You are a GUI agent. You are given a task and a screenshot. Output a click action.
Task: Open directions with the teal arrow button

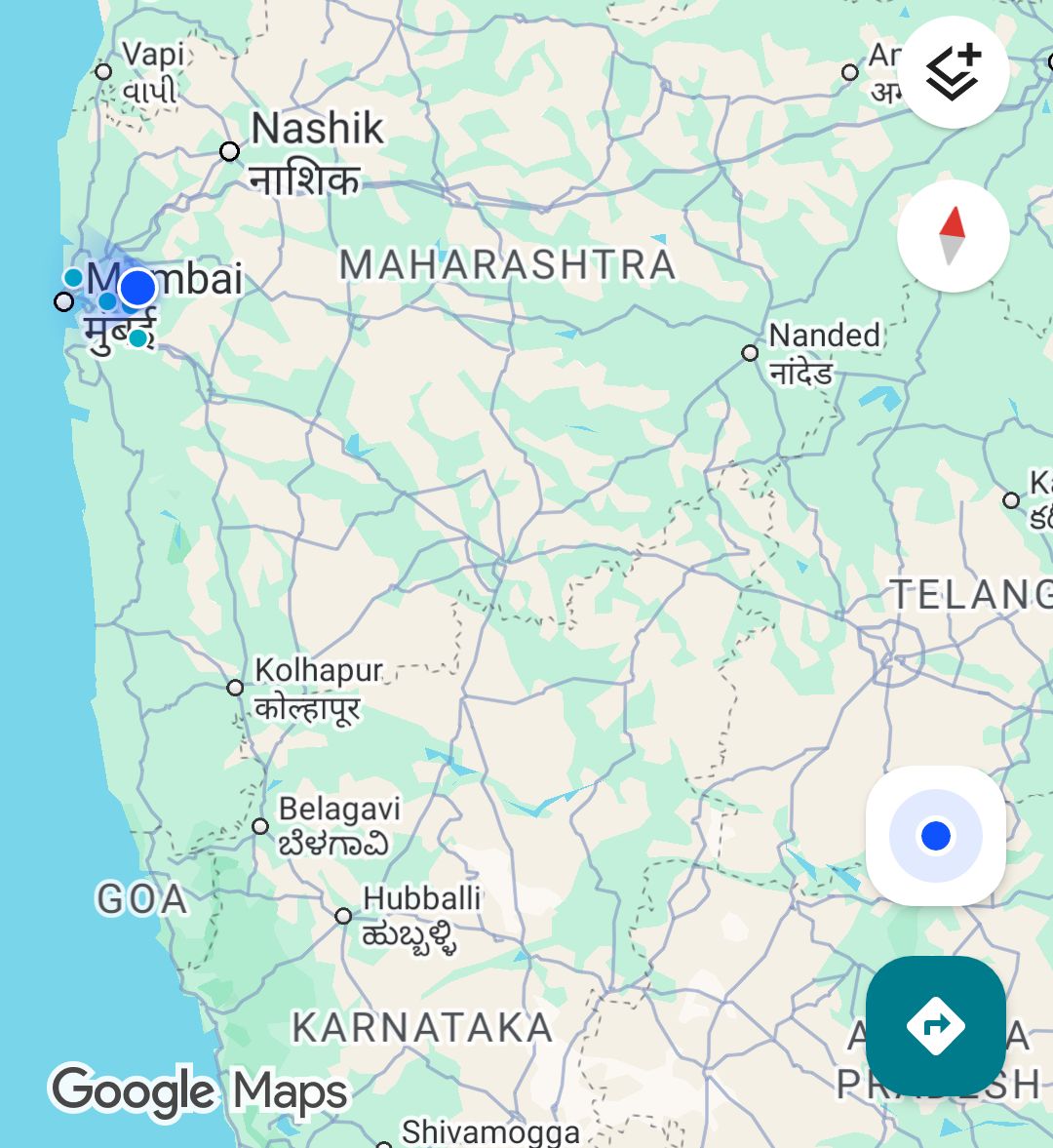point(935,1025)
